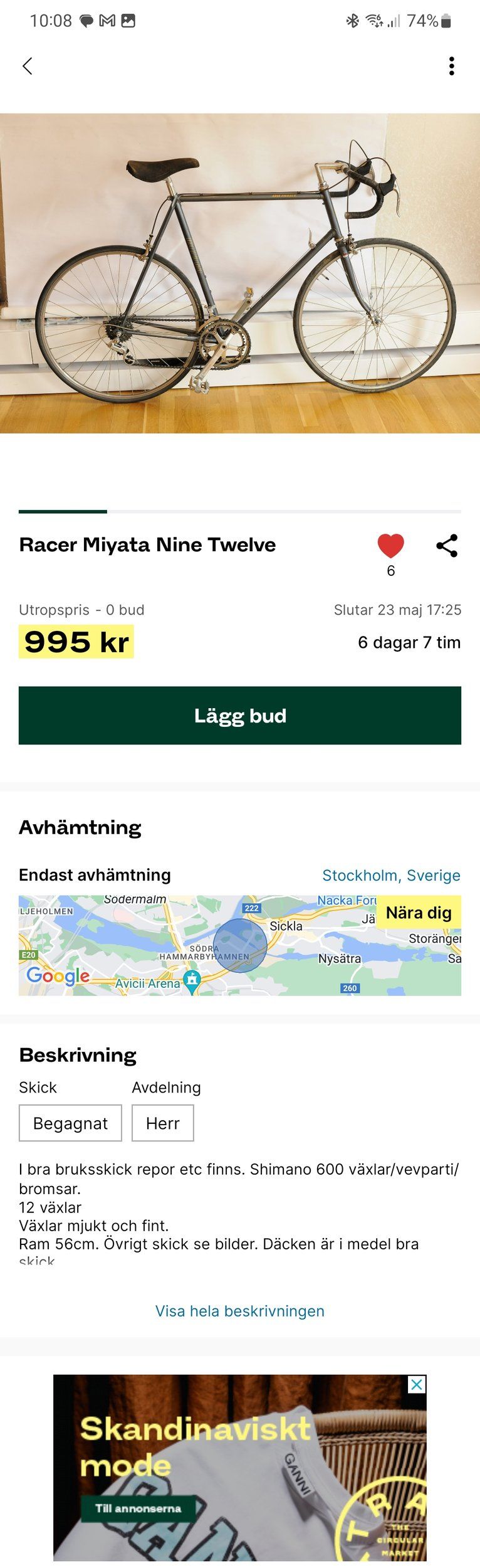Screen dimensions: 480x1568
Task: Share this Racer Miyata listing
Action: (447, 546)
